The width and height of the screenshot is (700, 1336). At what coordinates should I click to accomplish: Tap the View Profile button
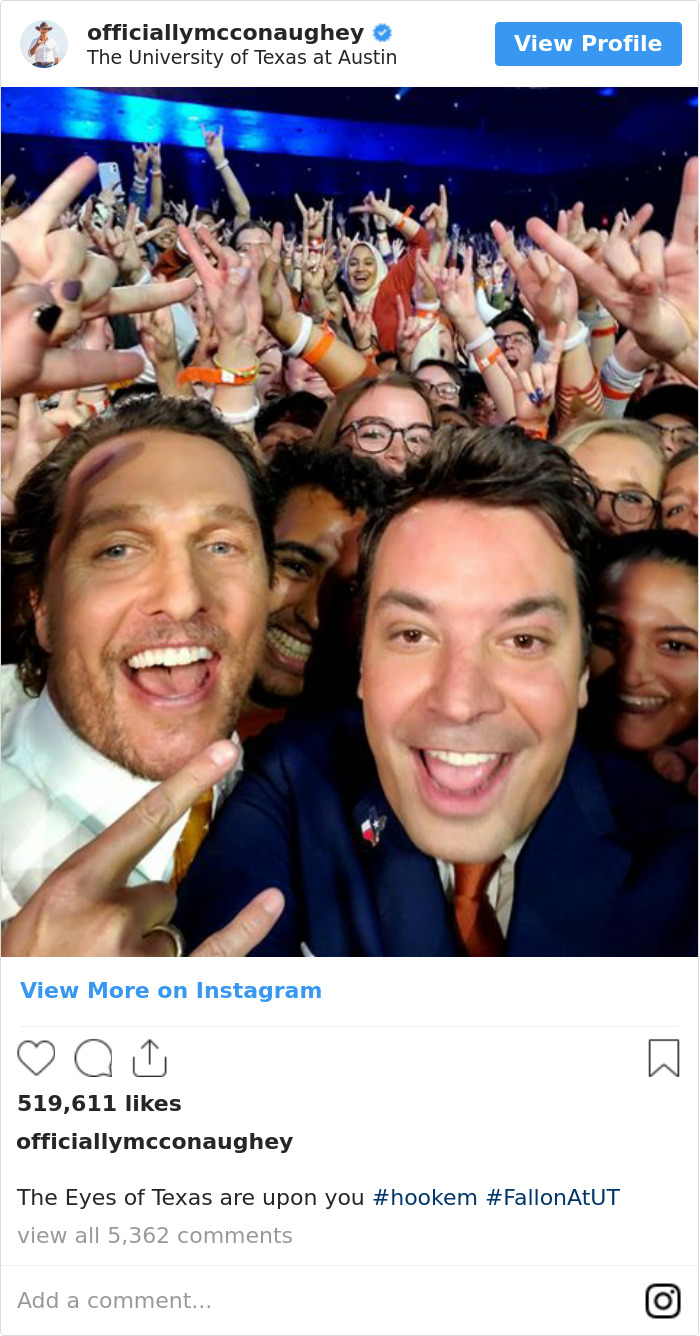[x=588, y=44]
